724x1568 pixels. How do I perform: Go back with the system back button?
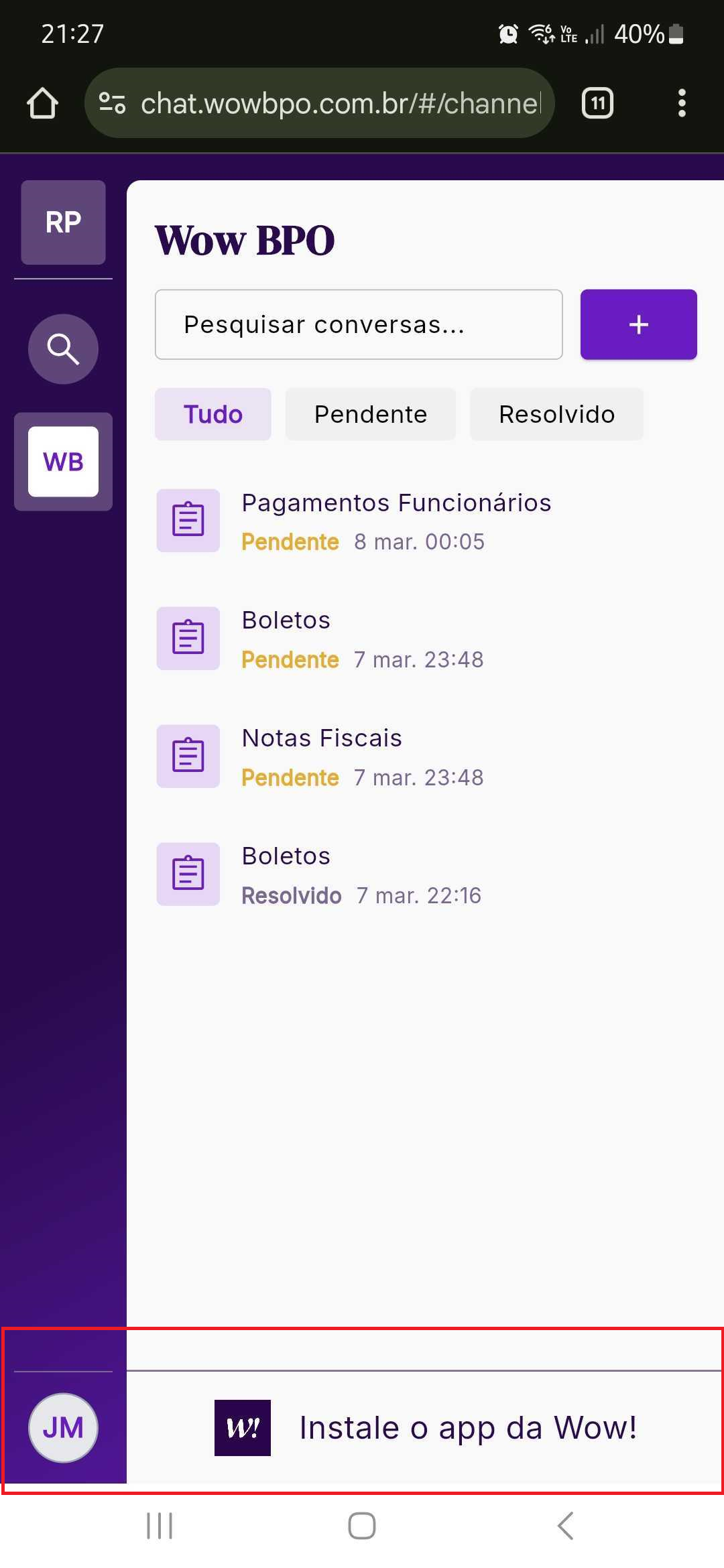tap(565, 1526)
